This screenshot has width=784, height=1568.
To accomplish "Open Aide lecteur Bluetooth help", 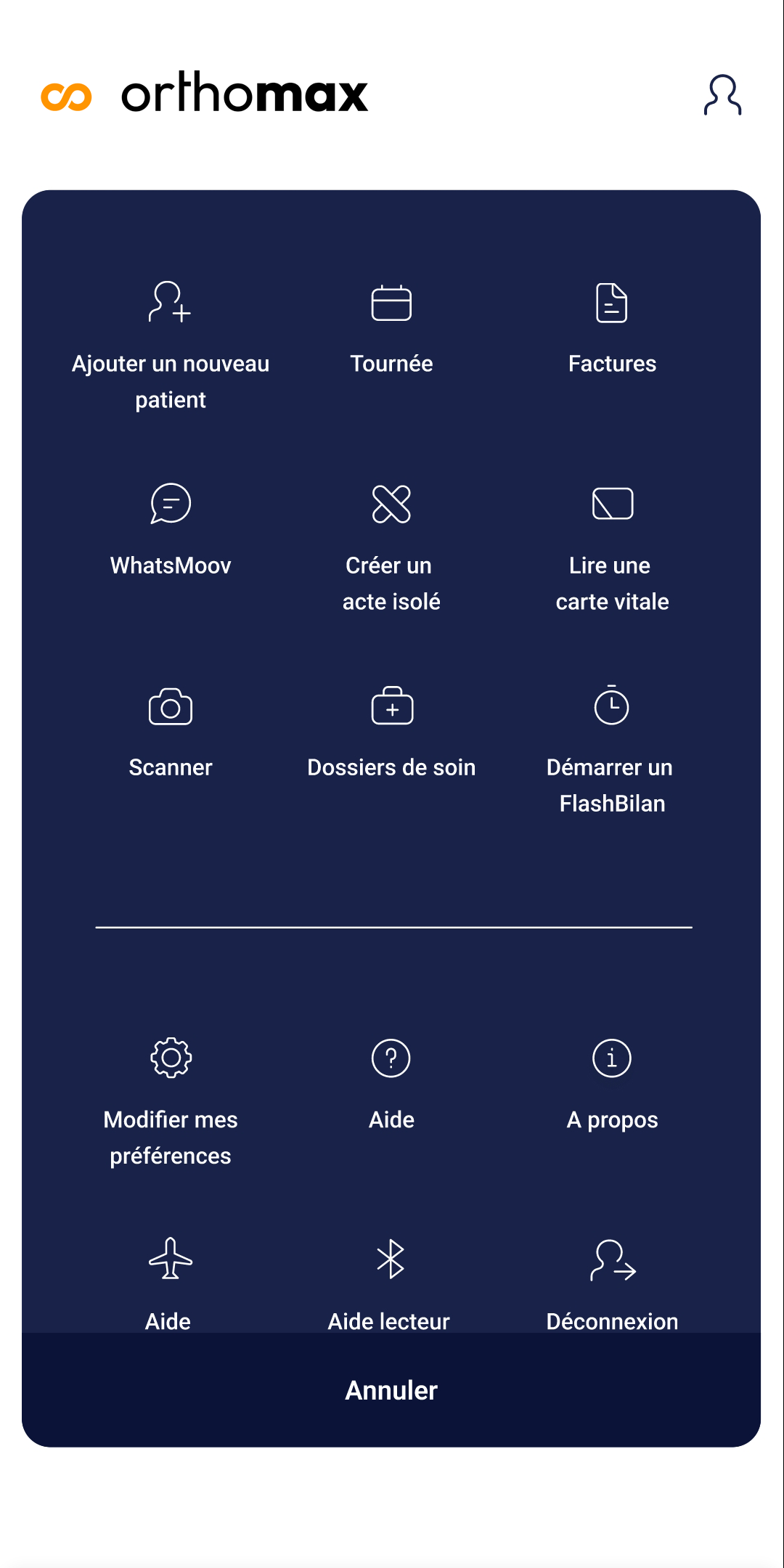I will (390, 1283).
